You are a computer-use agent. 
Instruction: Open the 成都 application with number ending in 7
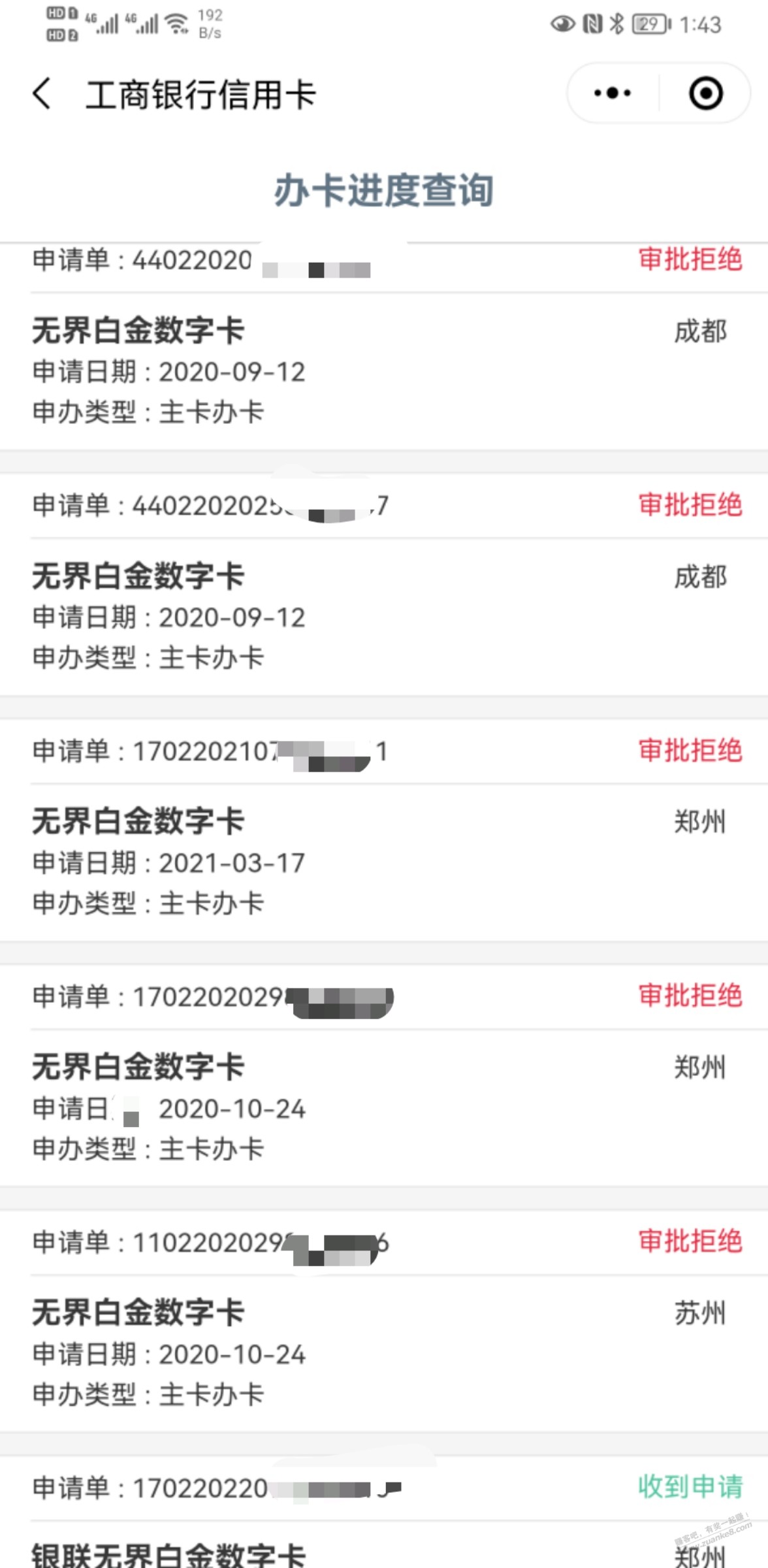pos(384,585)
